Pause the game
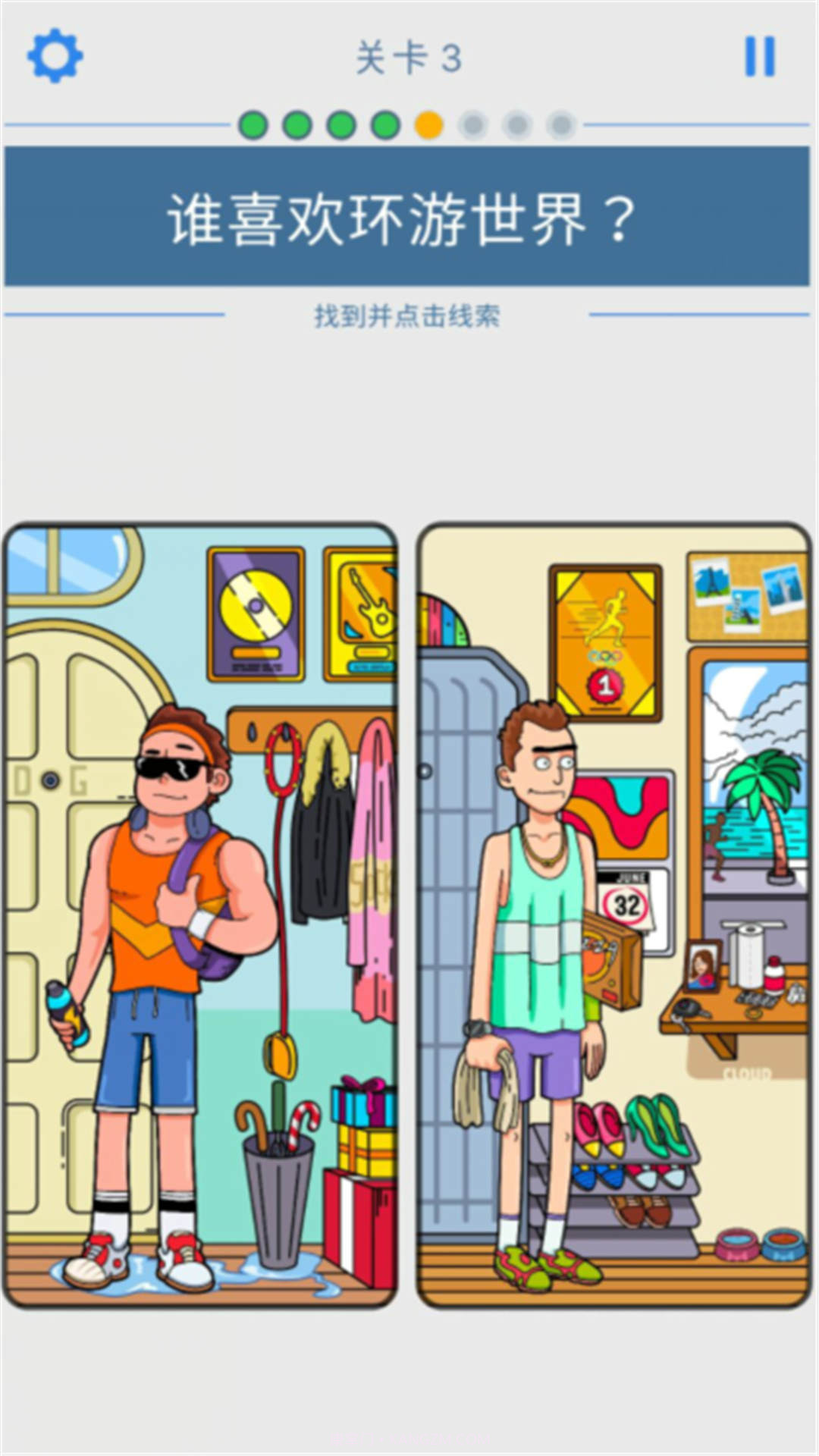819x1456 pixels. click(x=759, y=56)
